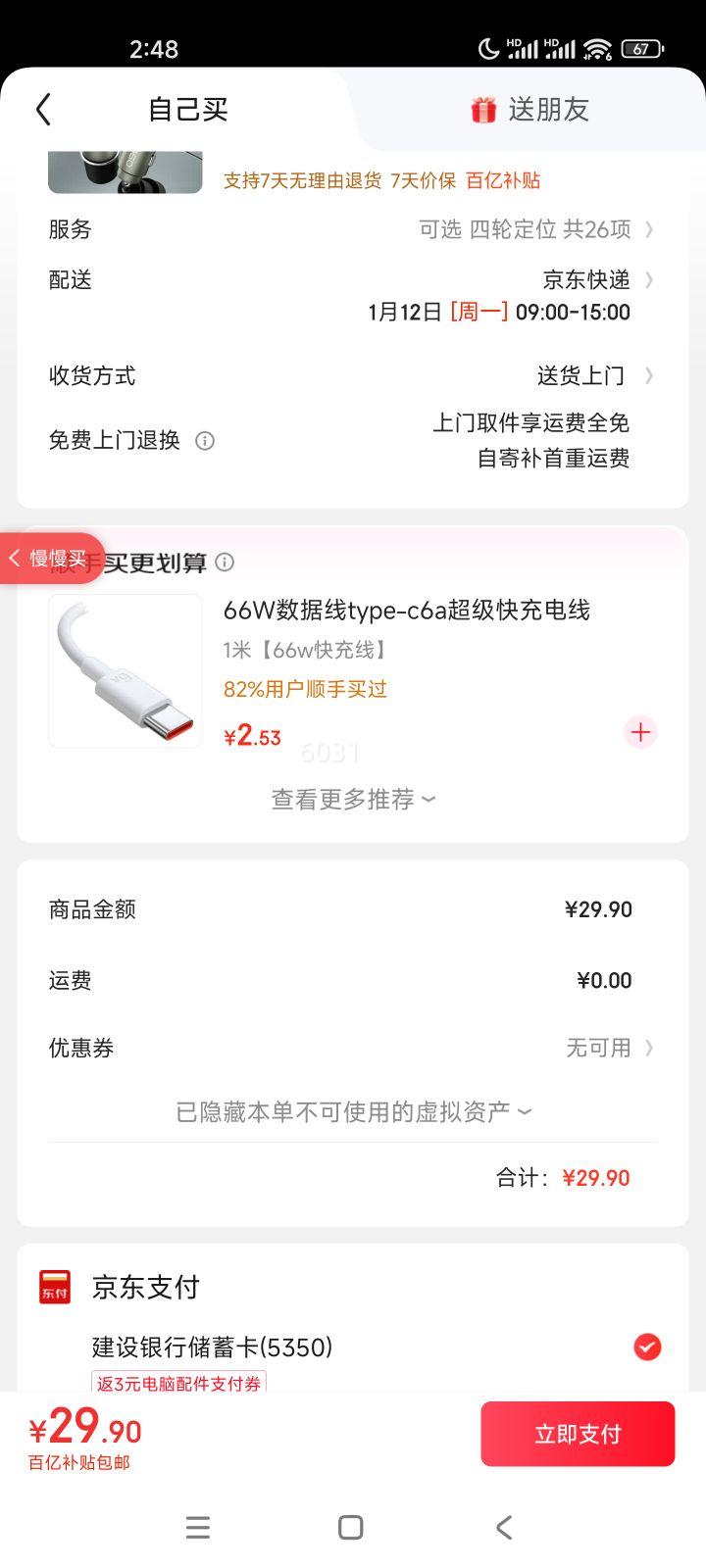Click the 返3元电脑配件支付券 coupon tag
Viewport: 706px width, 1568px height.
click(x=180, y=1383)
